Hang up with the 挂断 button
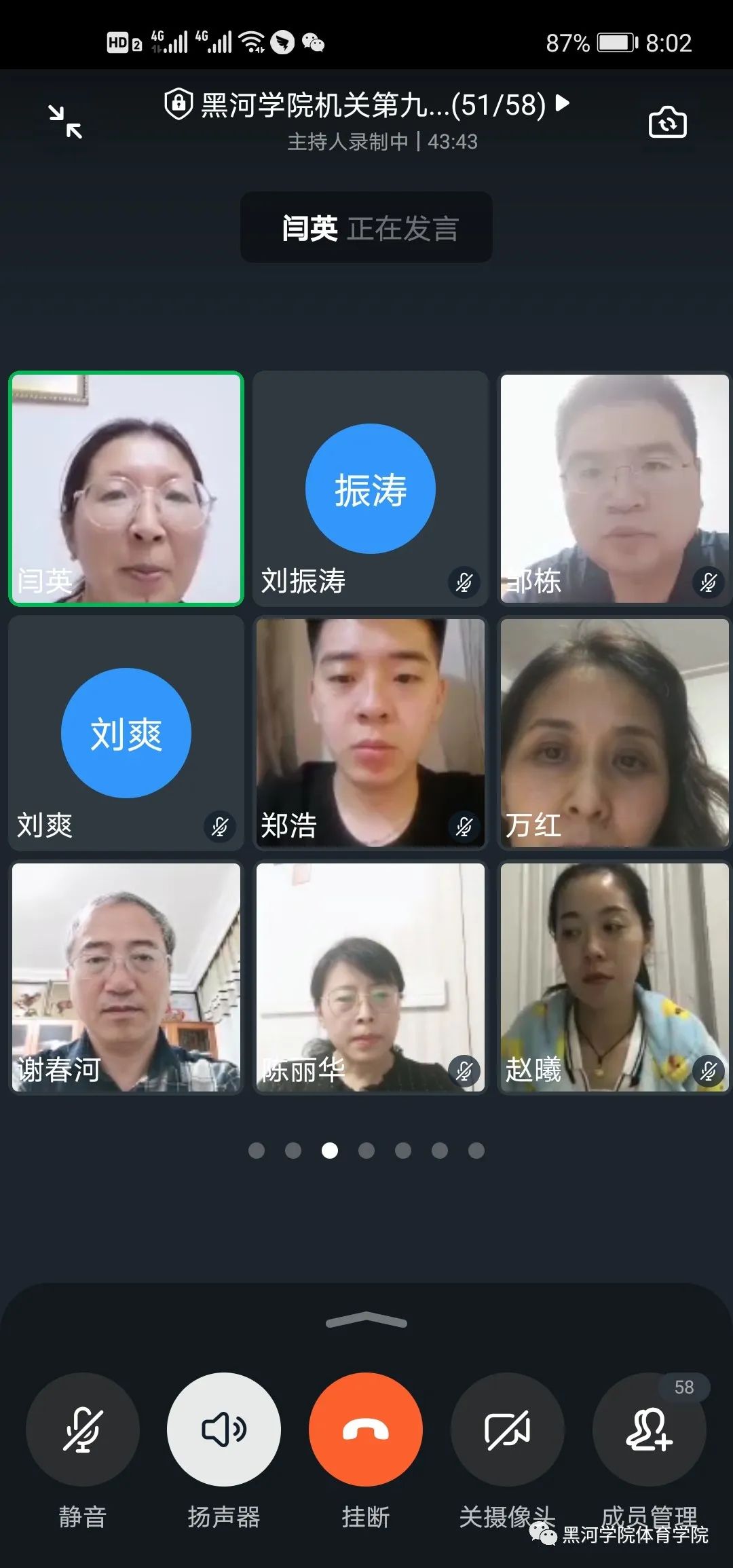The width and height of the screenshot is (733, 1568). 366,1429
